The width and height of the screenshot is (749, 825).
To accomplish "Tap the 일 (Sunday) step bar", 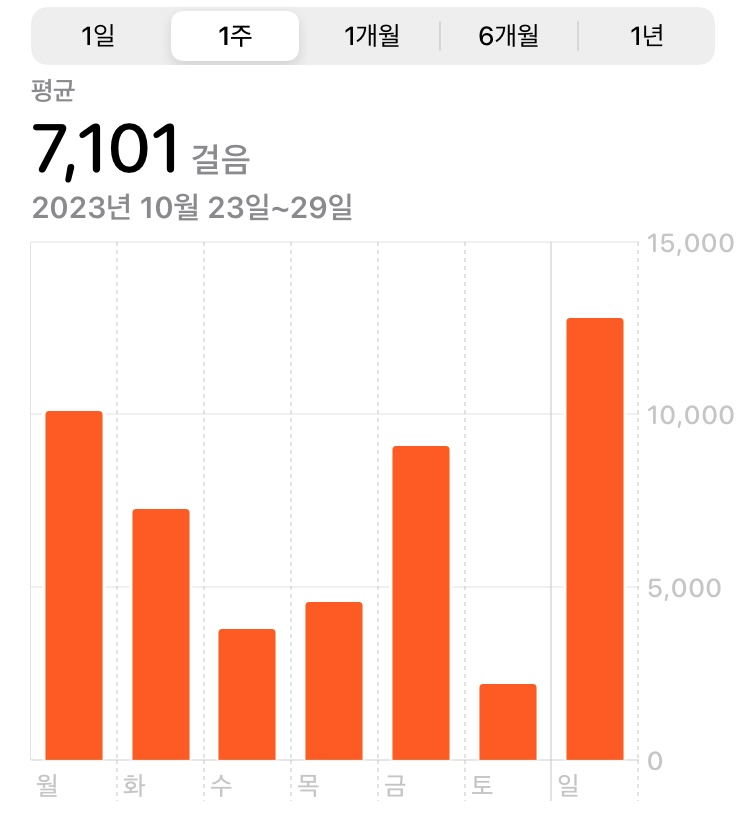I will (595, 539).
